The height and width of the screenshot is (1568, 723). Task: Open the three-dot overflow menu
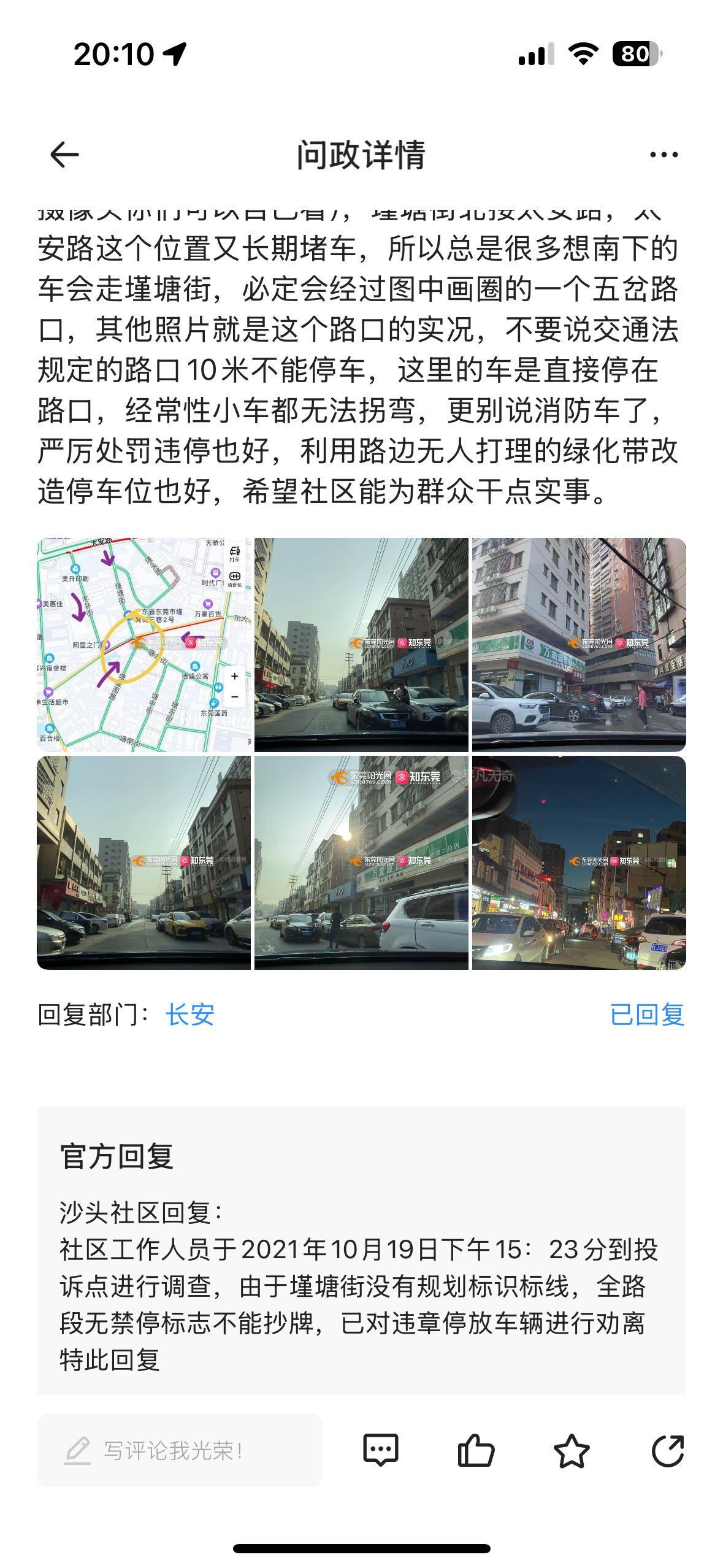click(664, 155)
